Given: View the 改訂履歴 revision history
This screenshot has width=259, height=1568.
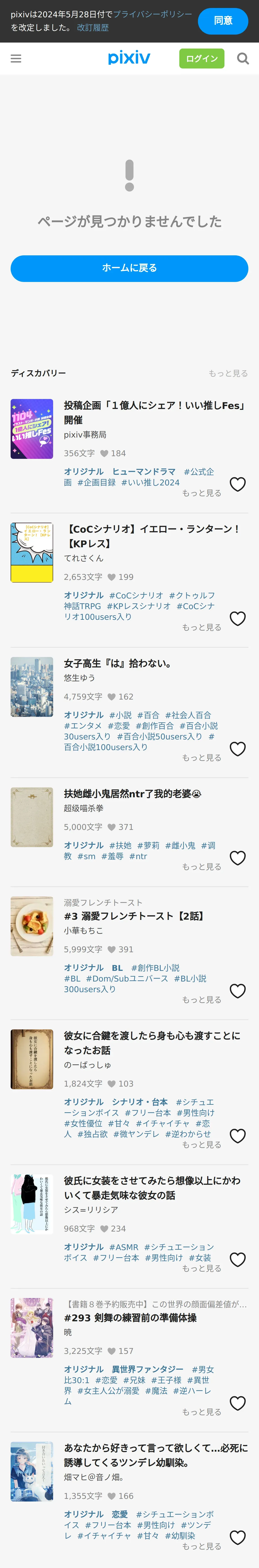Looking at the screenshot, I should pyautogui.click(x=93, y=28).
